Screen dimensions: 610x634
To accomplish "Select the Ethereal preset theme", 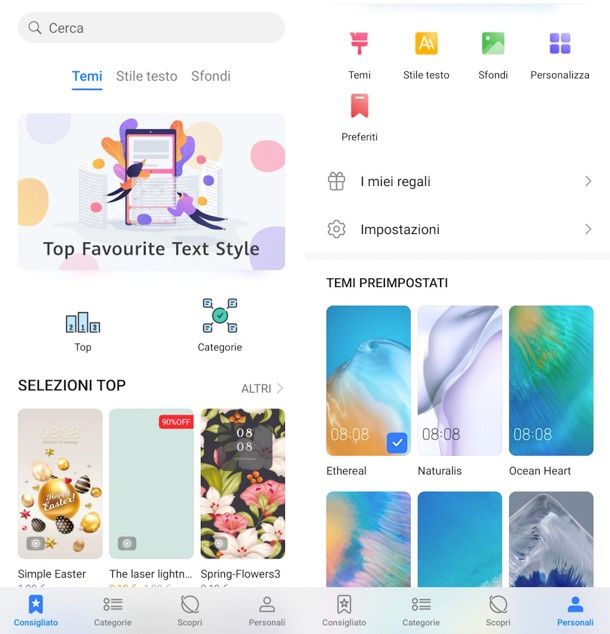I will (368, 381).
